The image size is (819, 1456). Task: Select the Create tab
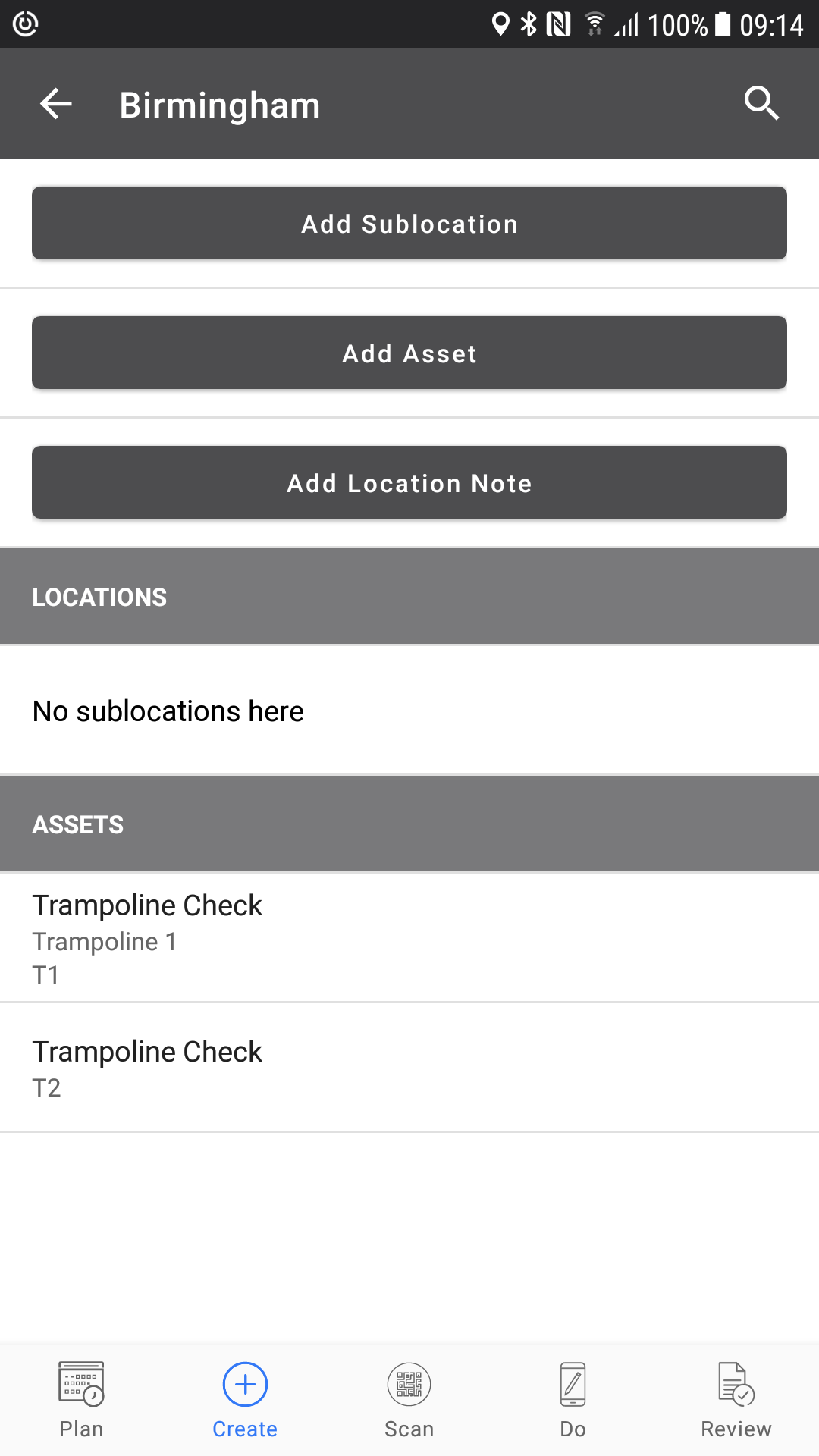pos(245,1400)
